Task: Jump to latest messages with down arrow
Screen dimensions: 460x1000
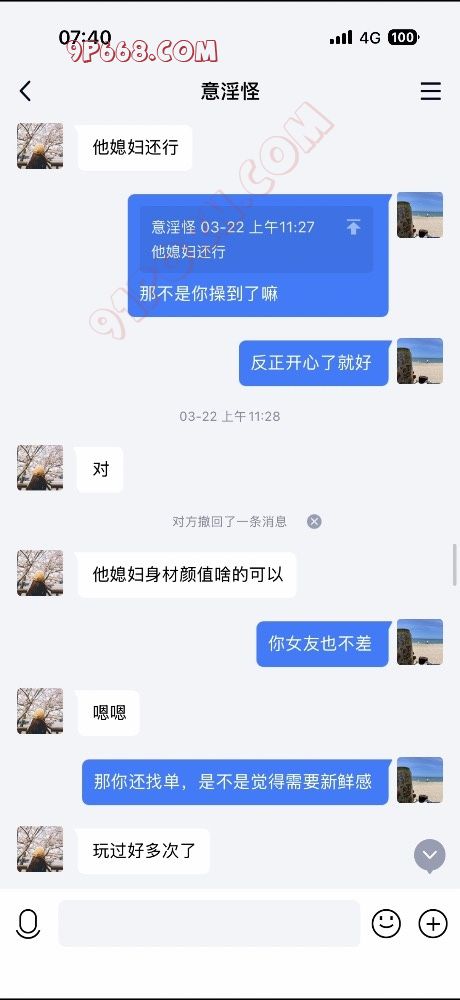Action: pos(429,856)
